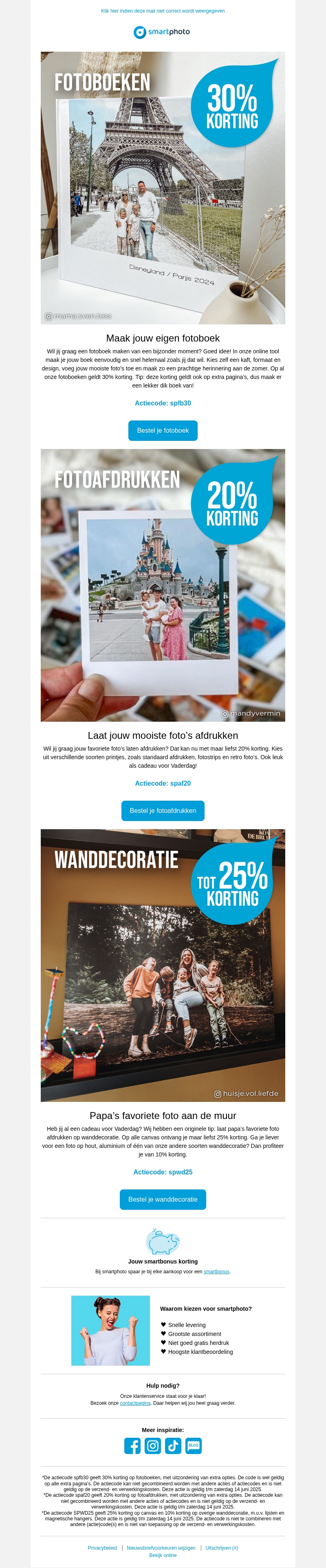Tap the 'Bestel je wanddecoratie' button
The image size is (326, 1568).
pyautogui.click(x=163, y=1199)
